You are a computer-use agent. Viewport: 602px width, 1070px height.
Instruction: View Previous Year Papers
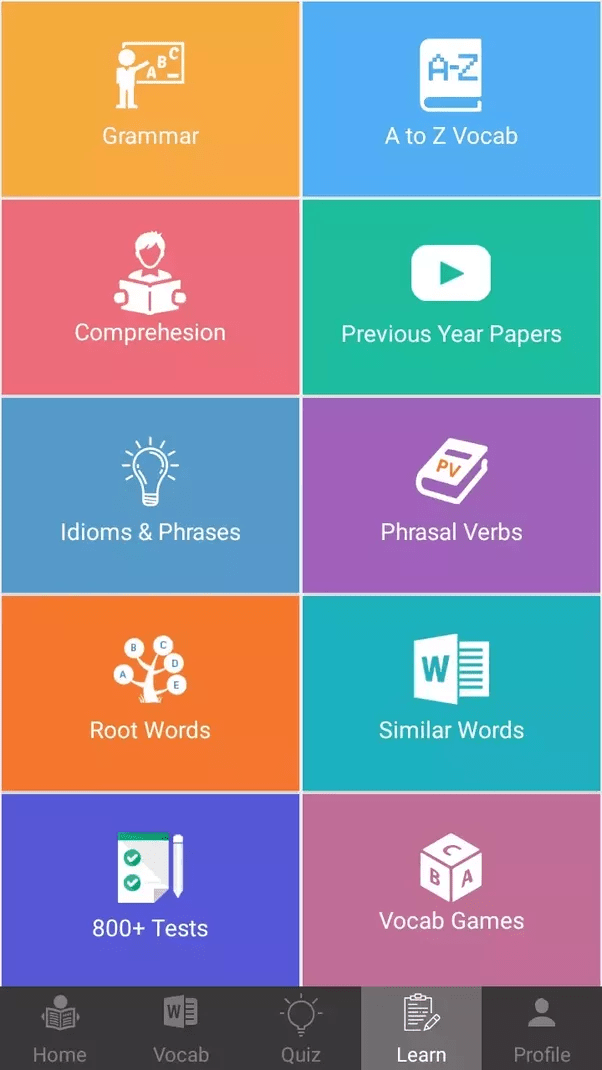[x=452, y=297]
